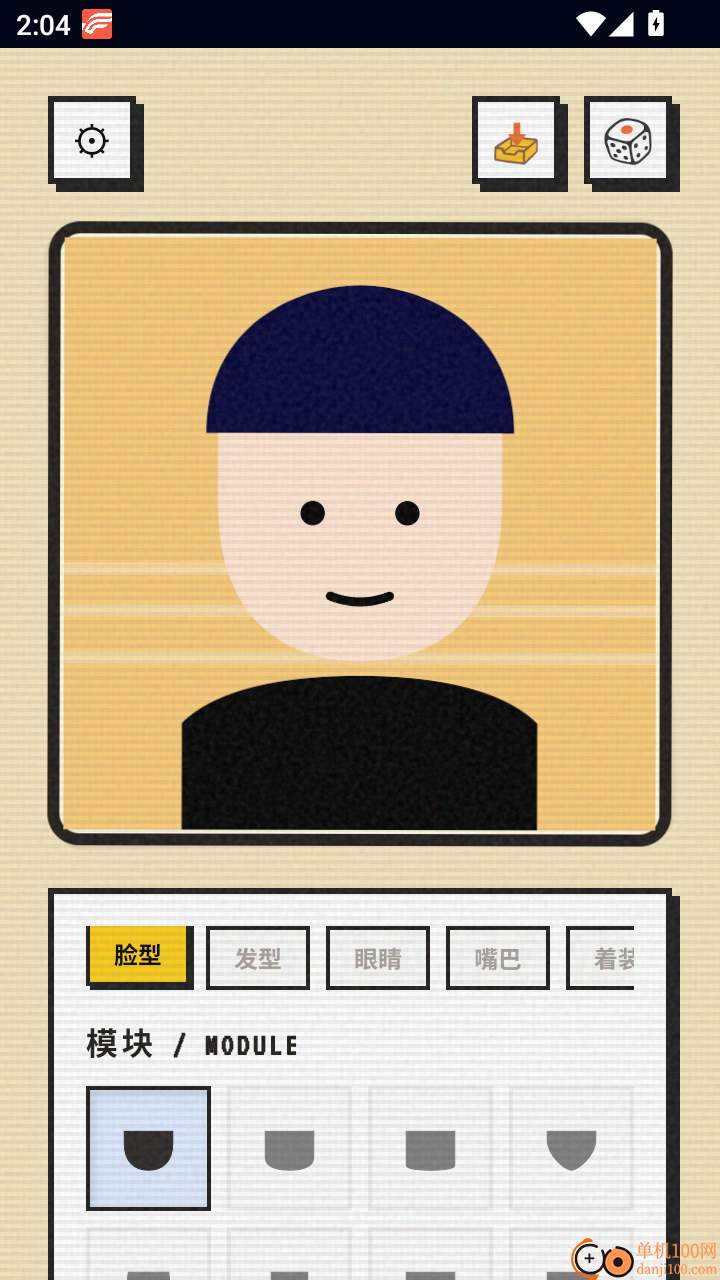The height and width of the screenshot is (1280, 720).
Task: Pick the second face shape module
Action: 289,1148
